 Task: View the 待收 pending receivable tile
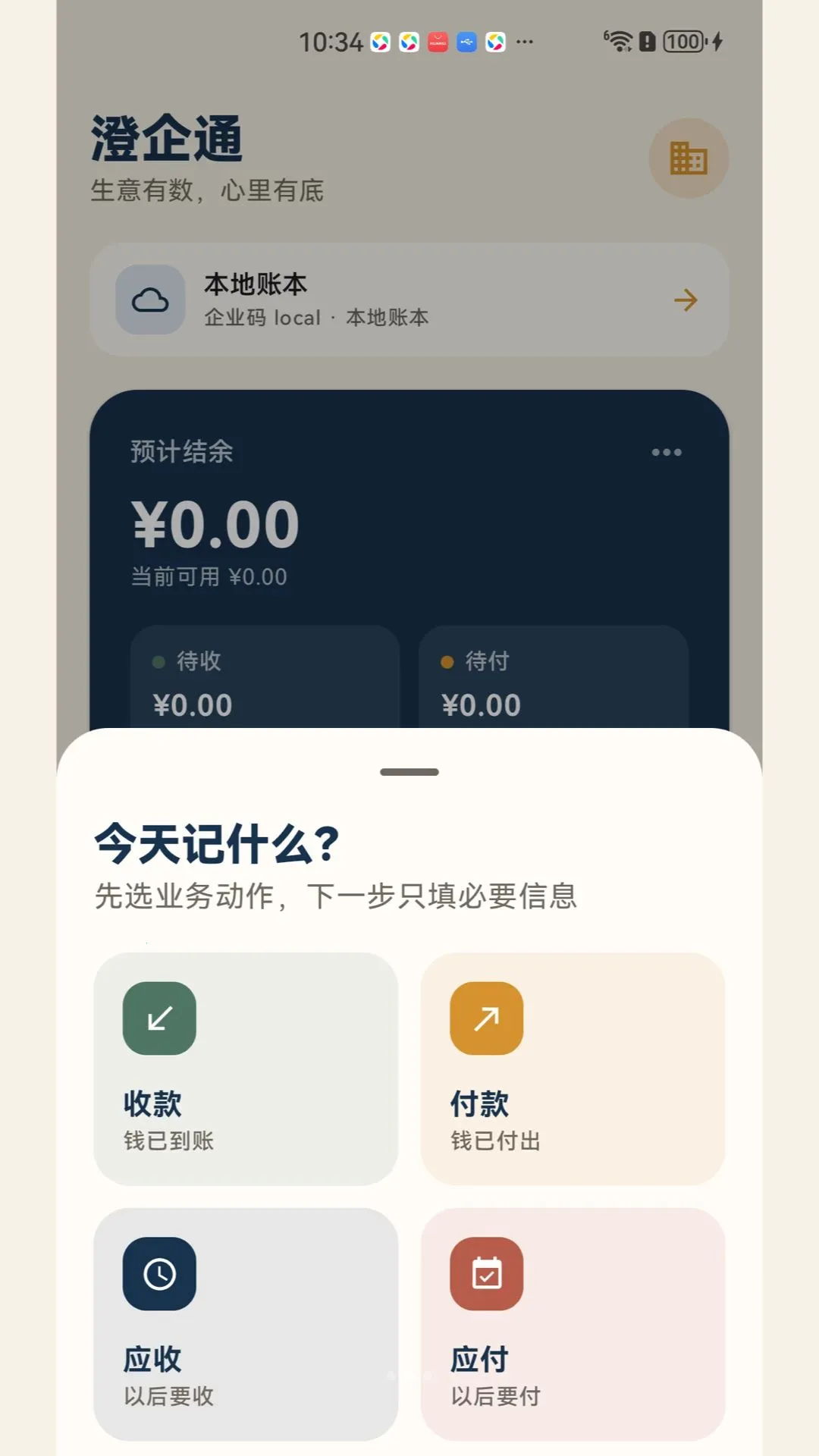(x=265, y=677)
